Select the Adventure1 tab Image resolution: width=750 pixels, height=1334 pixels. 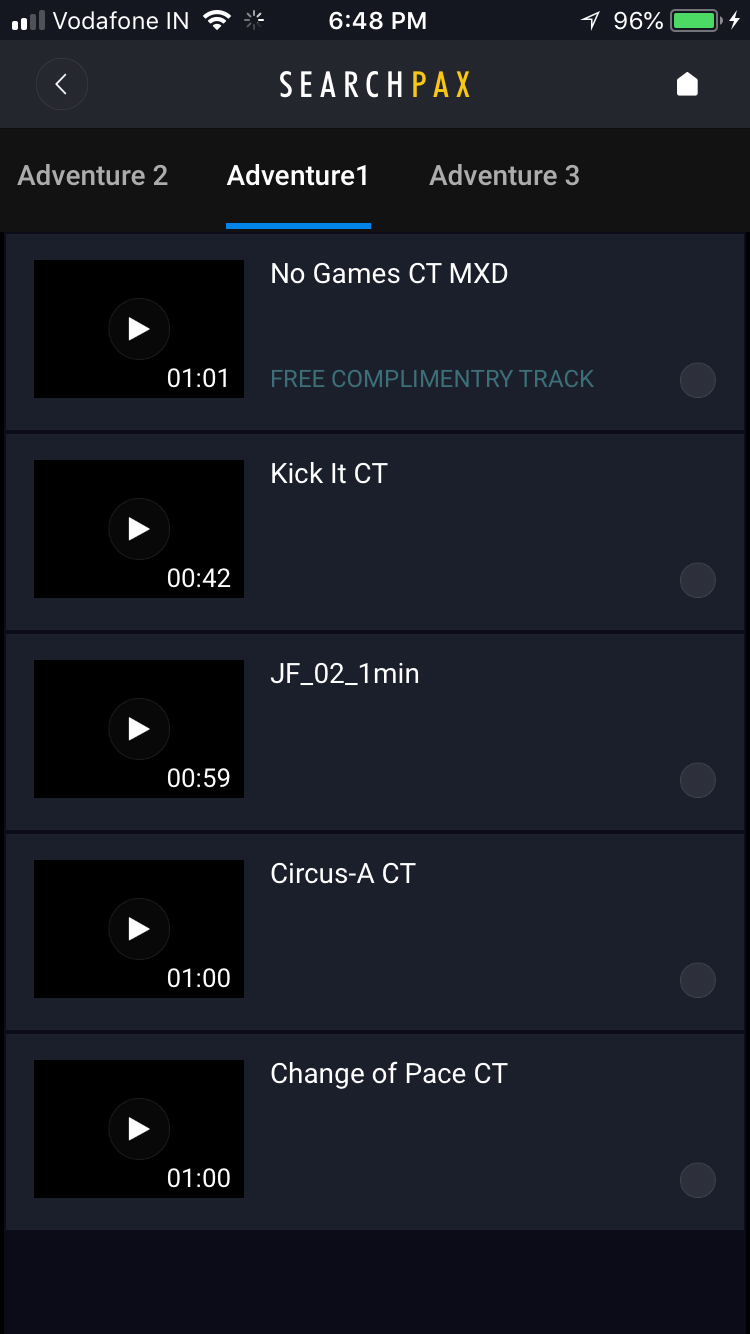coord(298,176)
